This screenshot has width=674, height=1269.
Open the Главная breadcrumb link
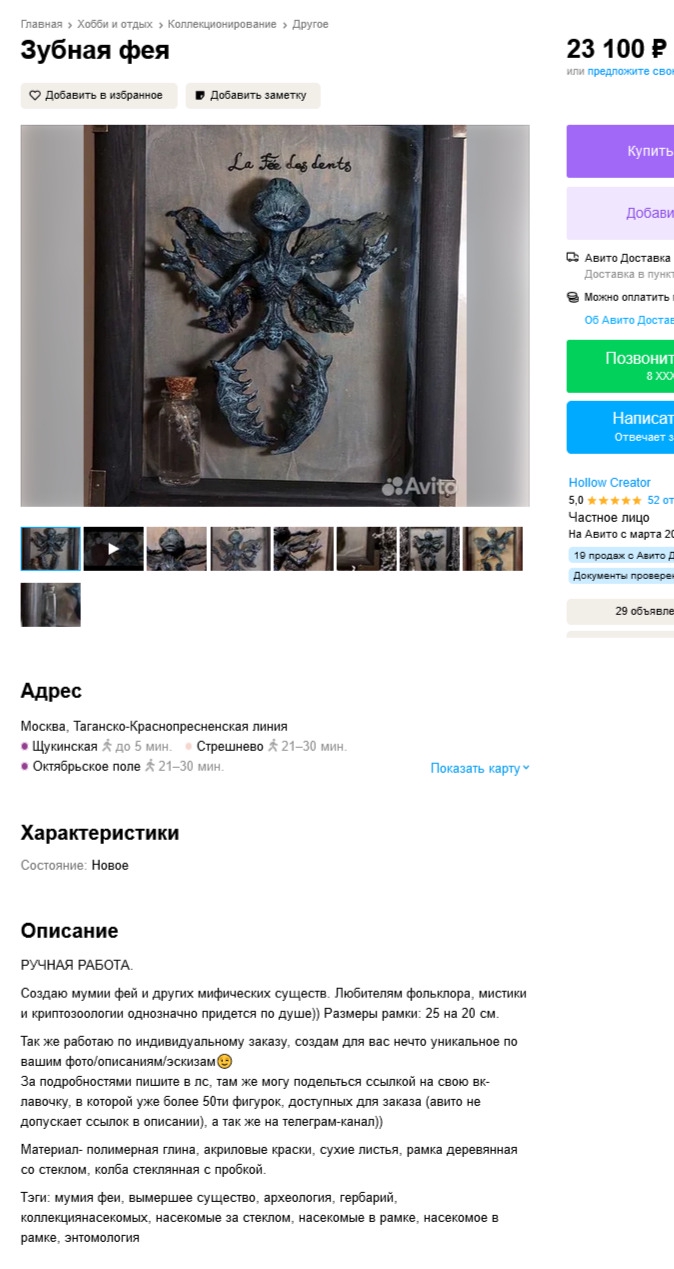(41, 24)
